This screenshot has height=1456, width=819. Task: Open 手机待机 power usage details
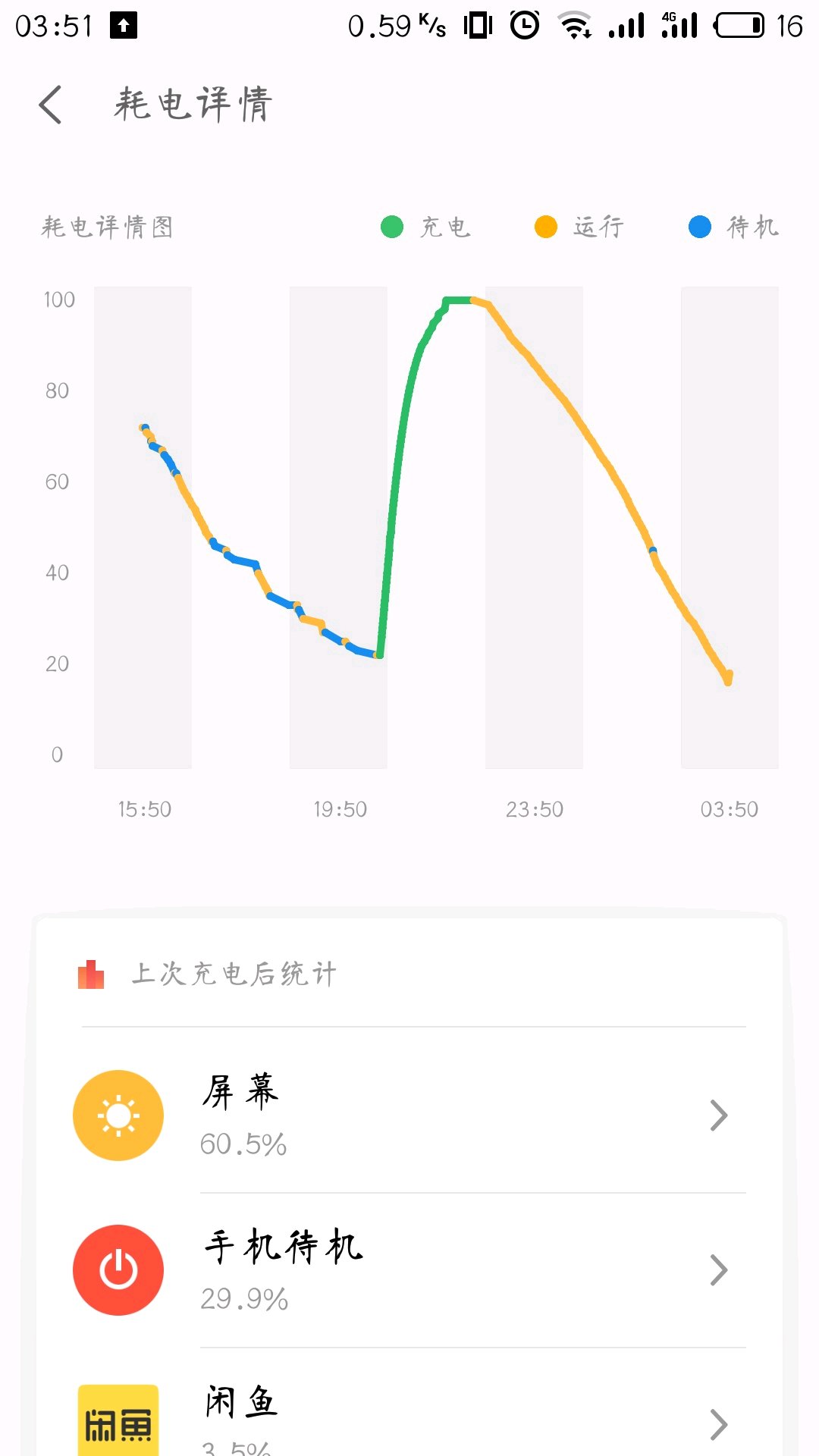[409, 1270]
